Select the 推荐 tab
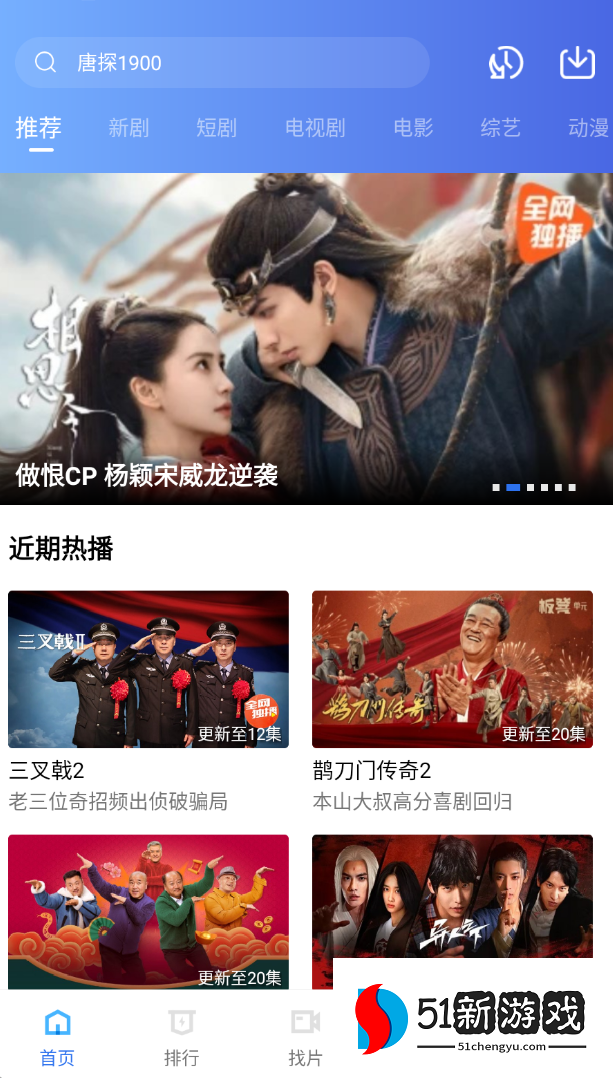613x1078 pixels. coord(39,128)
